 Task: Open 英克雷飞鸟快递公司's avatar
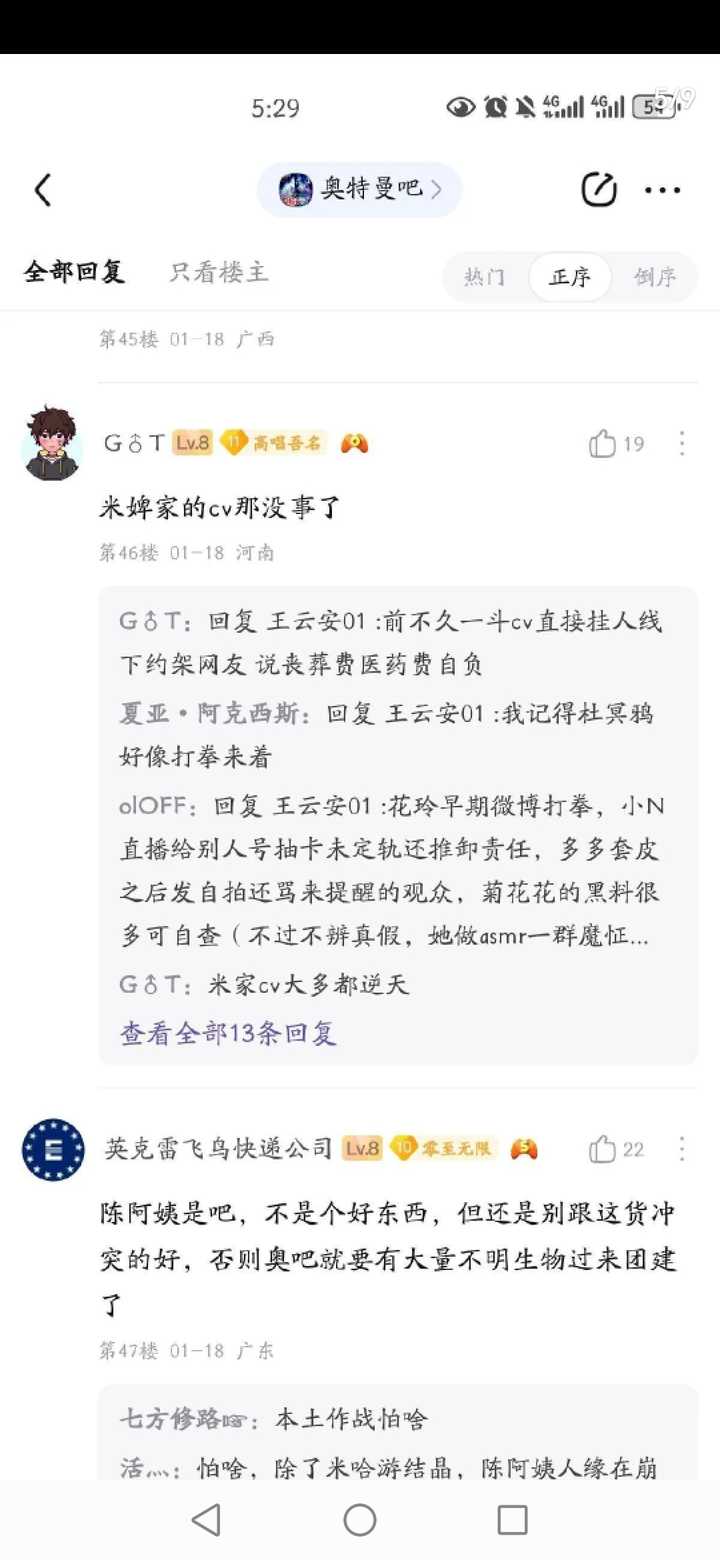[x=53, y=1150]
